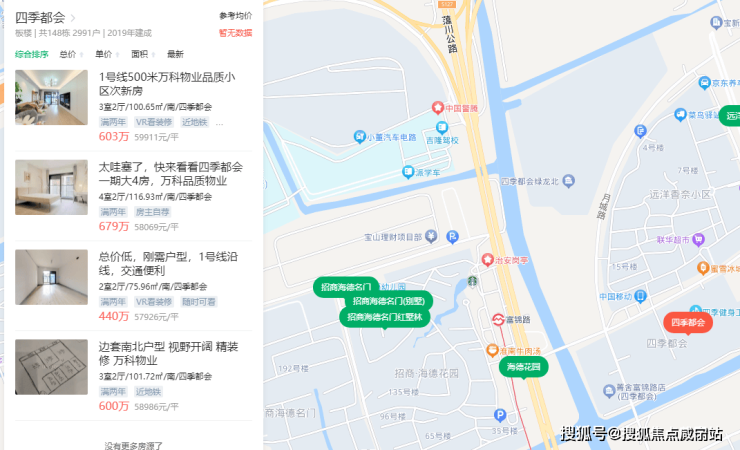Screen dimensions: 740x450
Task: Tap the 招商海德名门红墅林 map marker
Action: click(x=385, y=316)
